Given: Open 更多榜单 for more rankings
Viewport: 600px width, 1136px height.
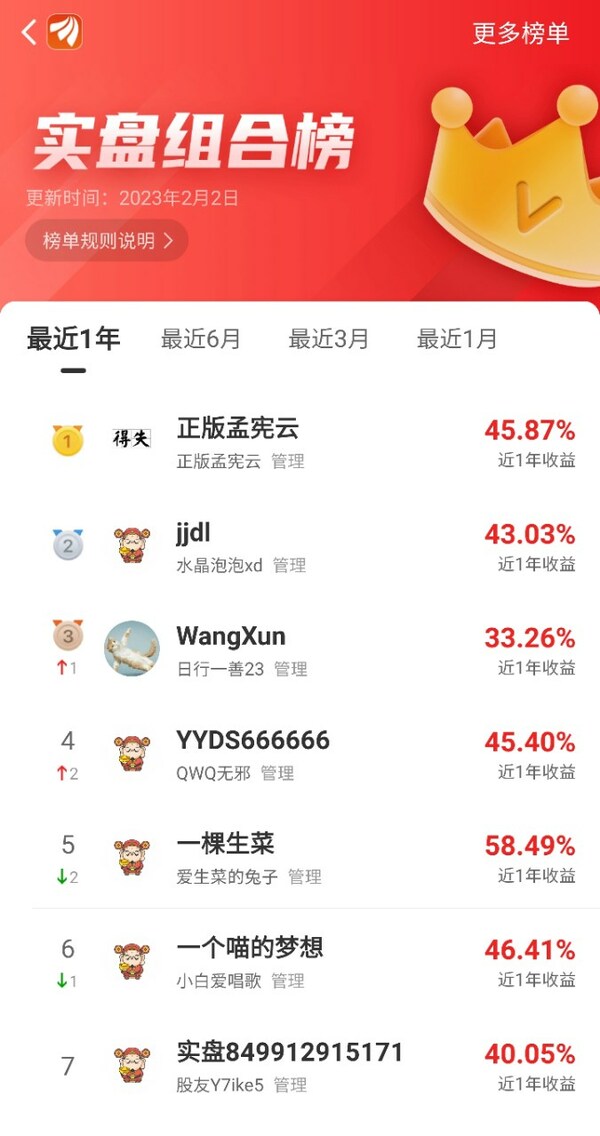Looking at the screenshot, I should [520, 33].
